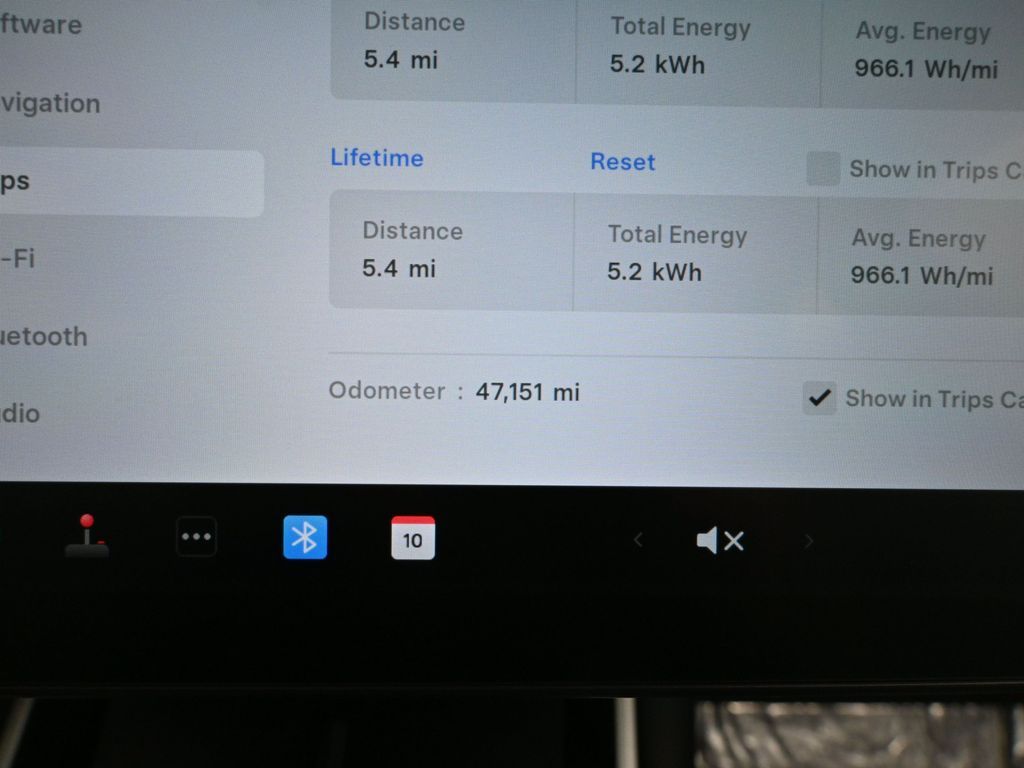The width and height of the screenshot is (1024, 768).
Task: Launch the joystick arcade app
Action: (x=87, y=536)
